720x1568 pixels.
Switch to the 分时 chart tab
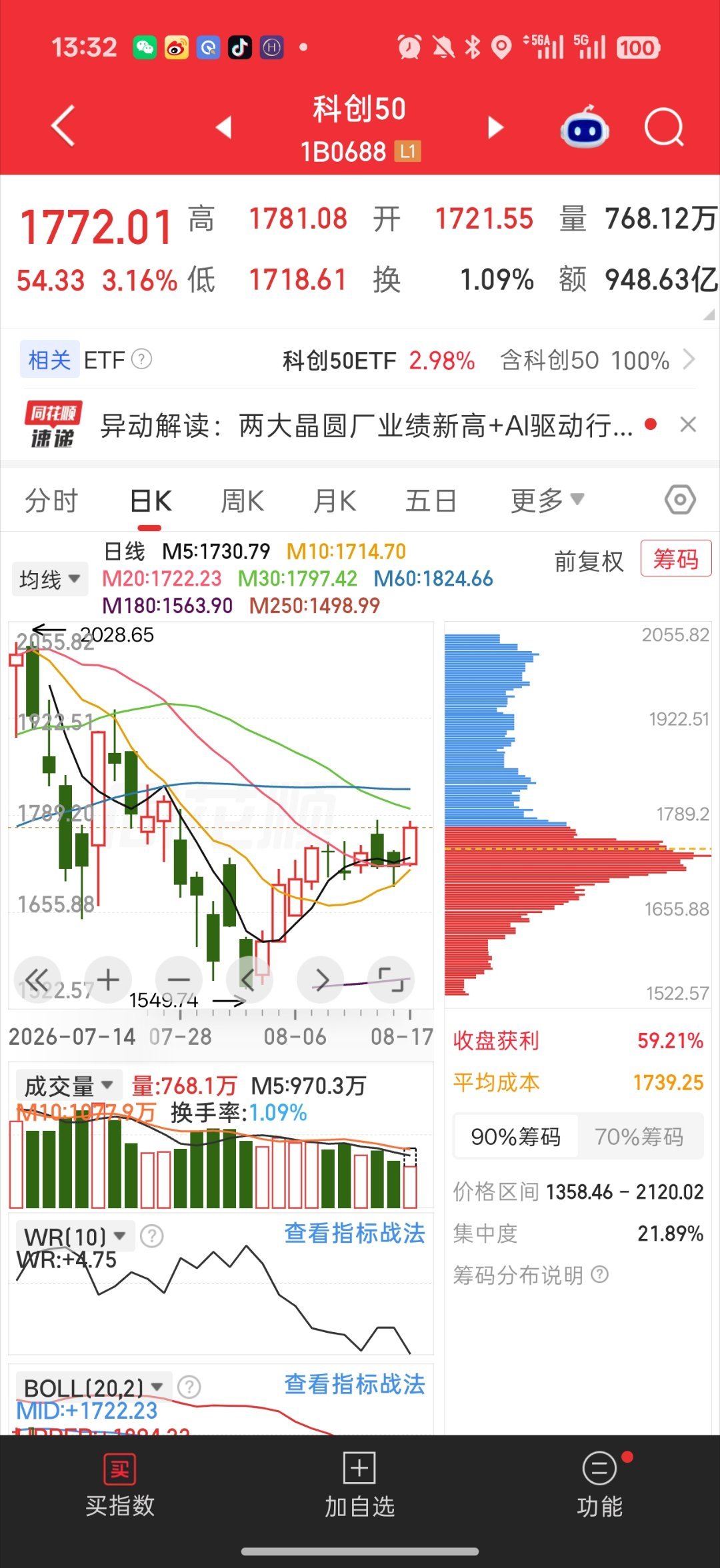[51, 500]
